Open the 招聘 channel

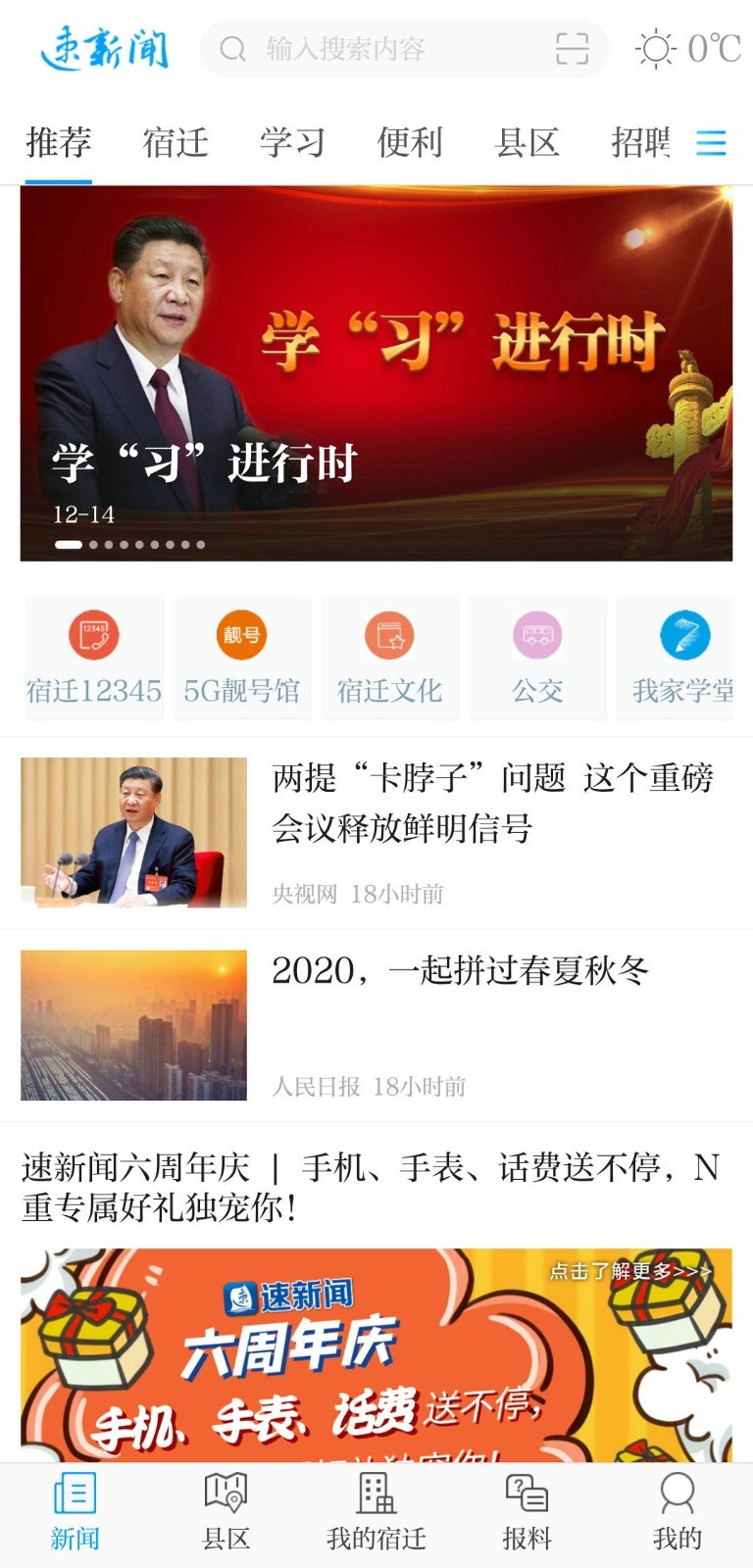pyautogui.click(x=639, y=143)
